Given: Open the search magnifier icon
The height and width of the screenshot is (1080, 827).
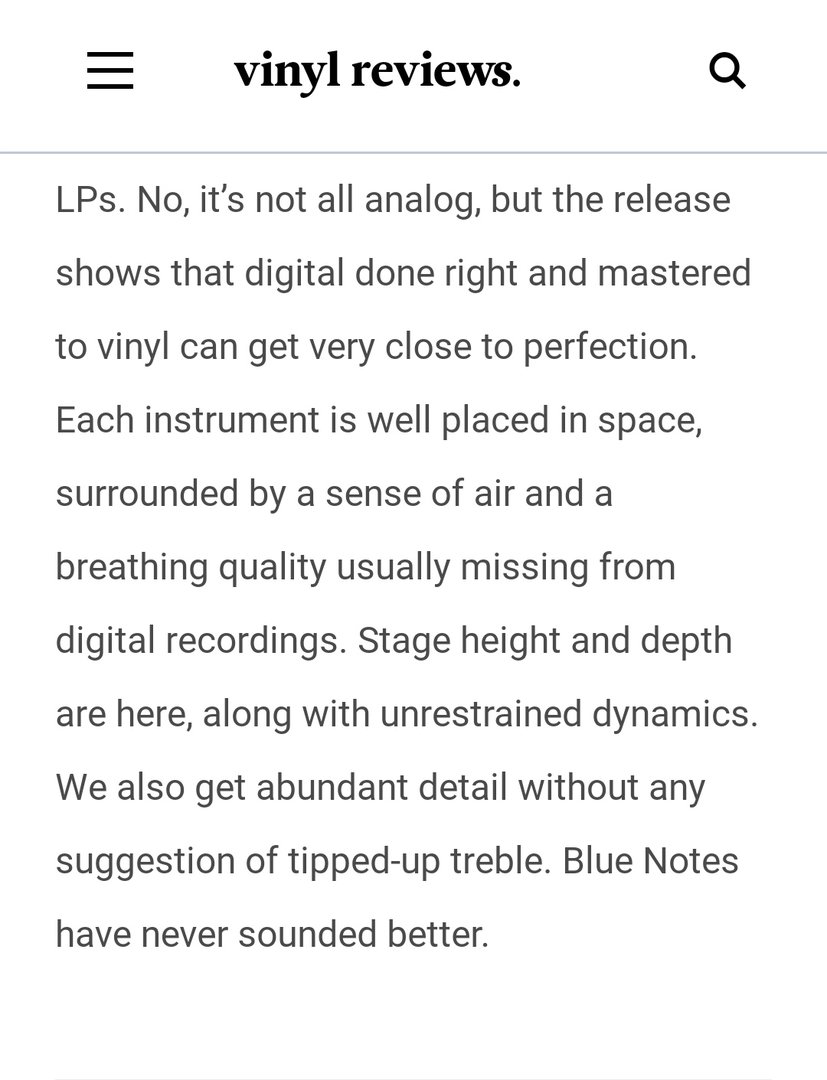Looking at the screenshot, I should (727, 72).
